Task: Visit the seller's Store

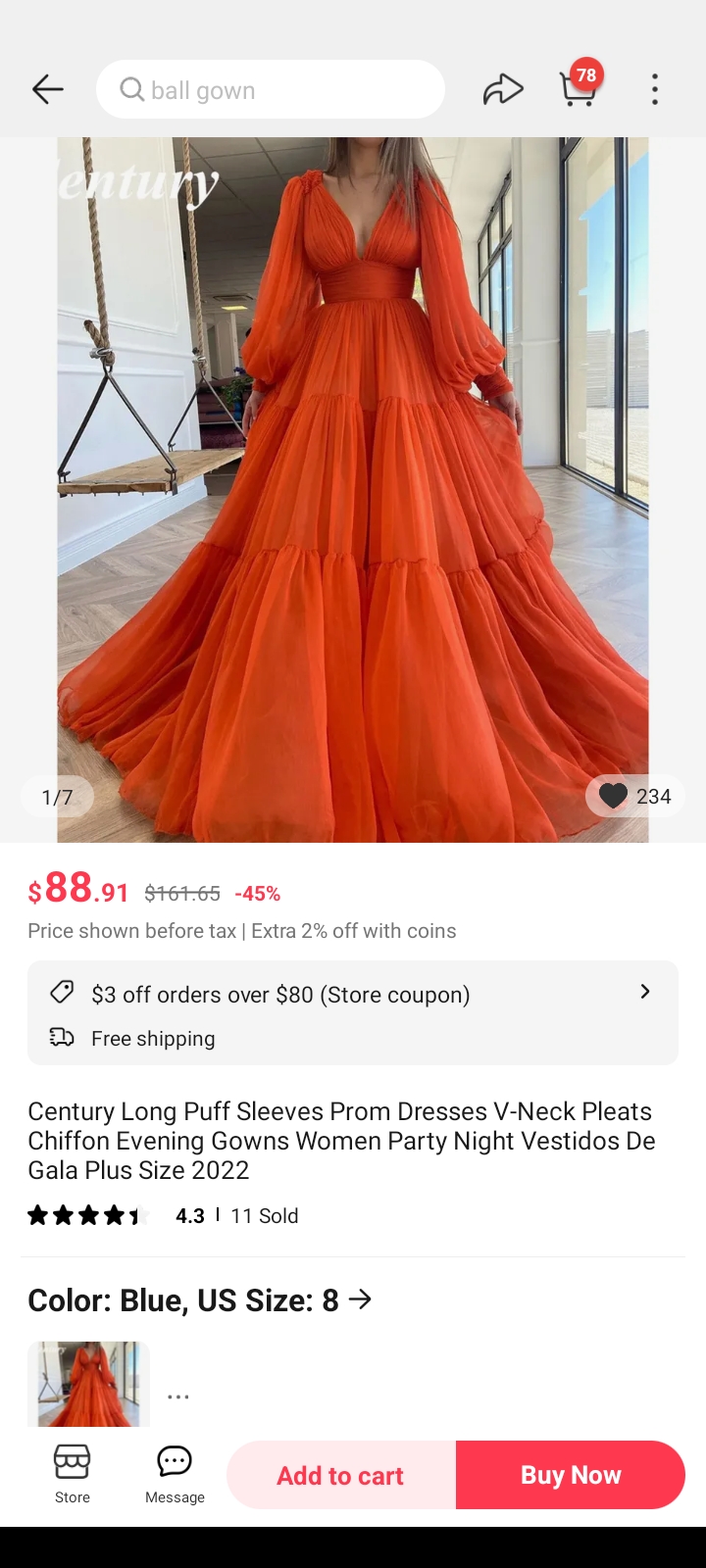Action: 73,1474
